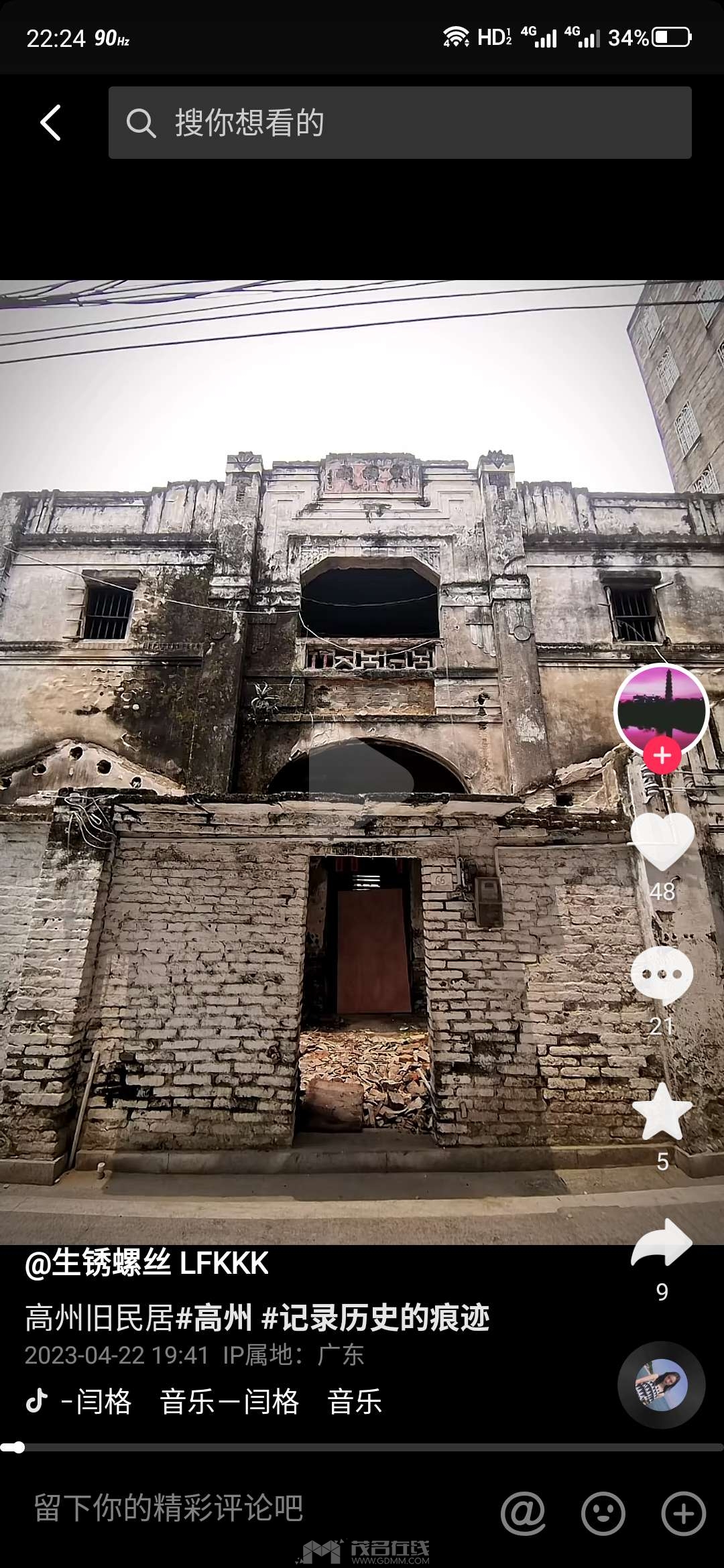
Task: Like the video with the heart icon
Action: tap(662, 842)
